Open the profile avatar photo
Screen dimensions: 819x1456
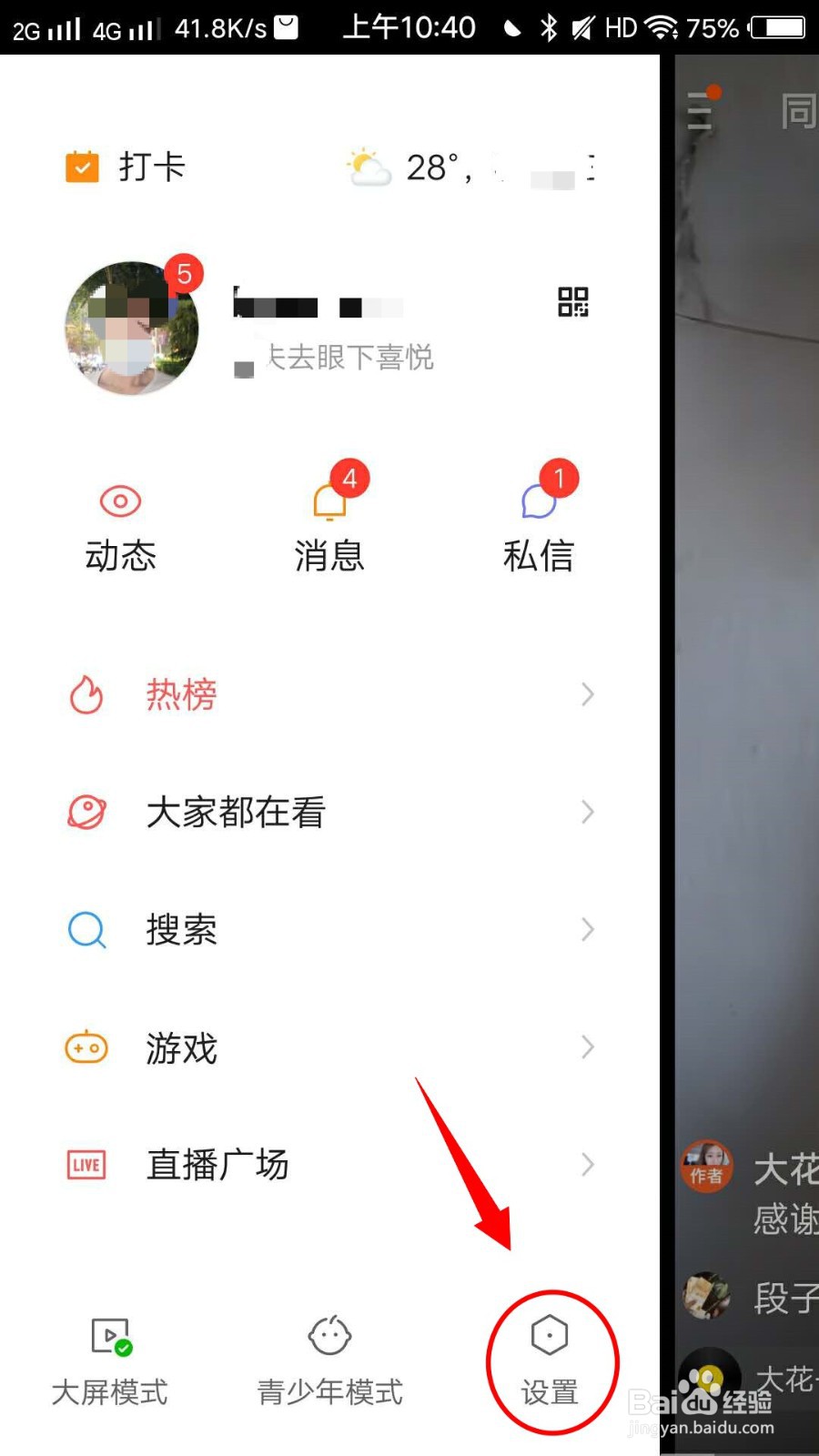tap(131, 329)
